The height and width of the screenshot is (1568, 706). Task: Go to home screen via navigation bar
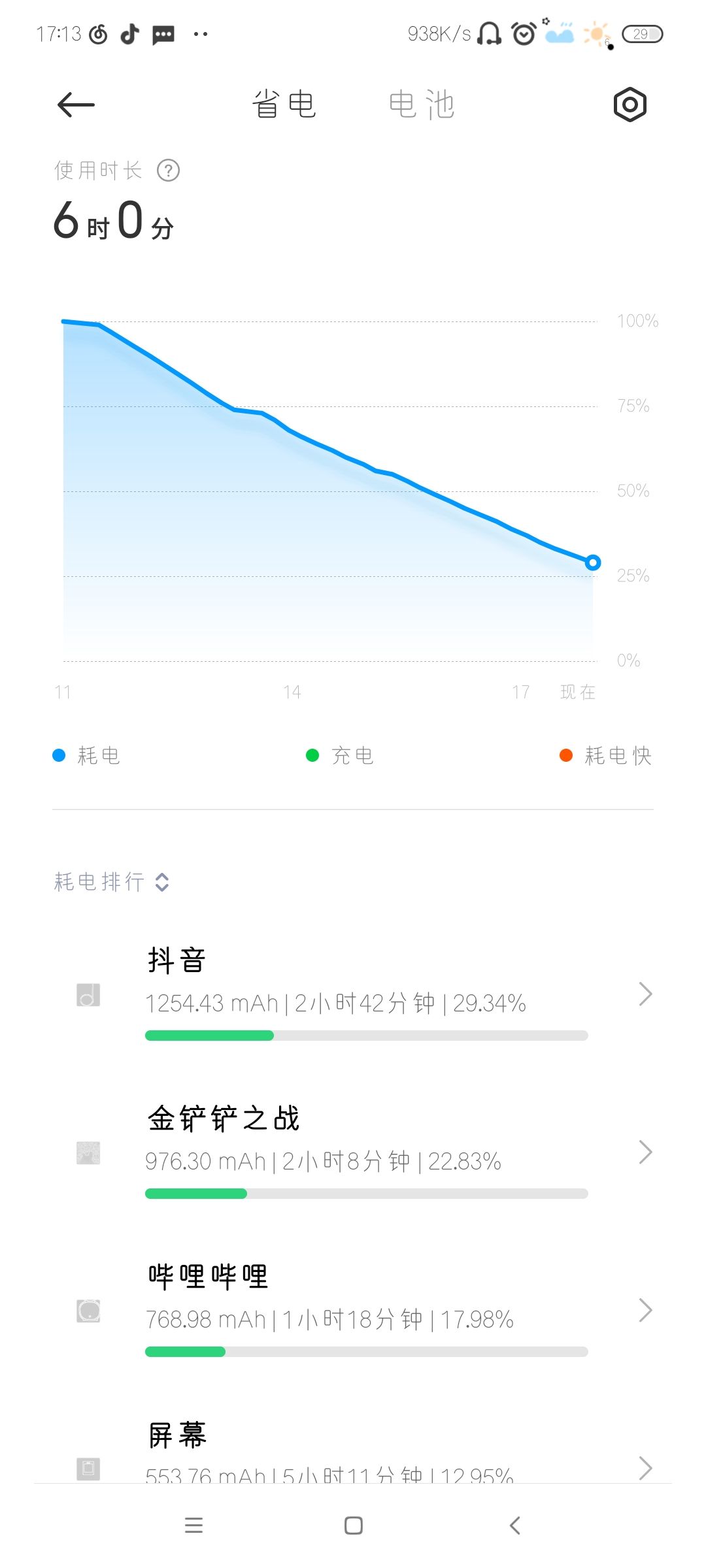tap(354, 1526)
